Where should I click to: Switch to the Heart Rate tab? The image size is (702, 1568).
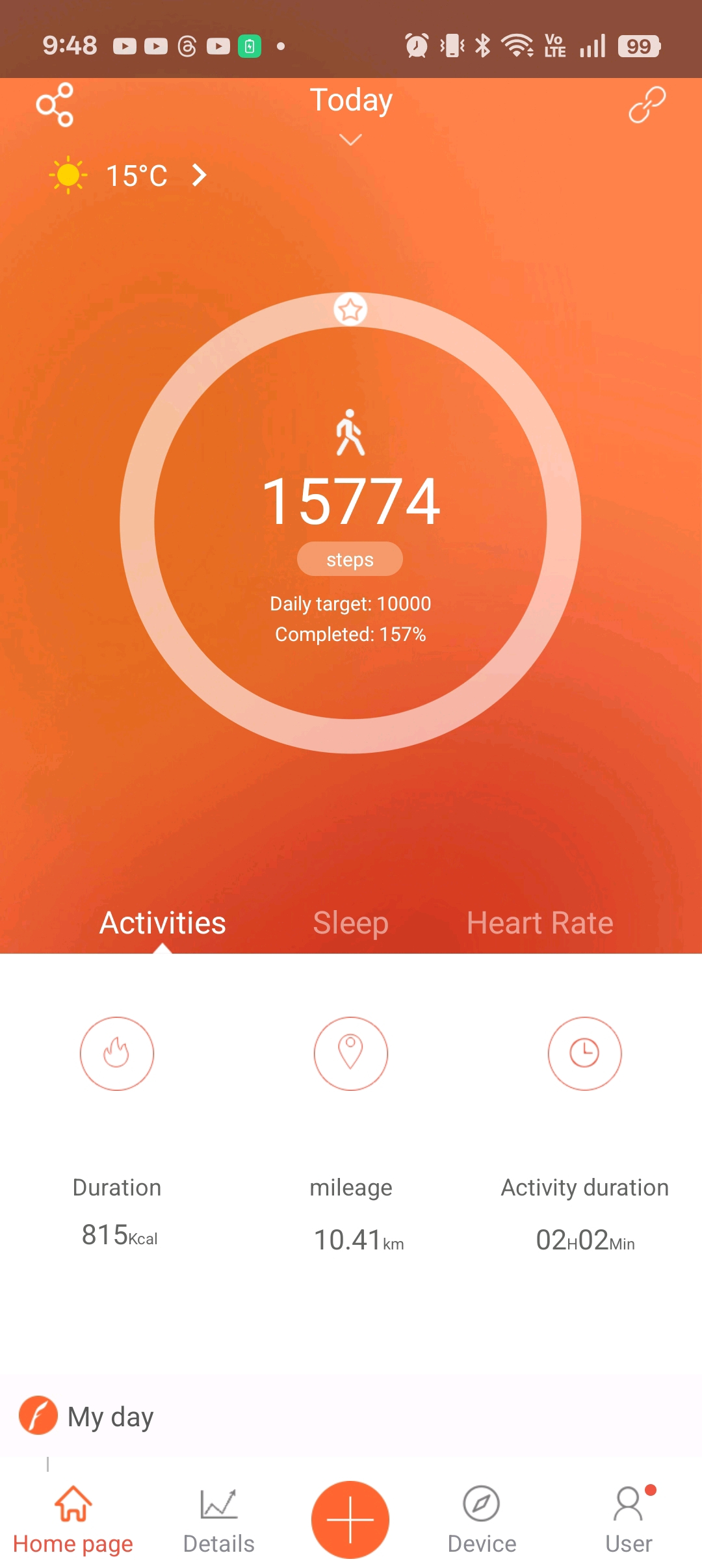539,923
